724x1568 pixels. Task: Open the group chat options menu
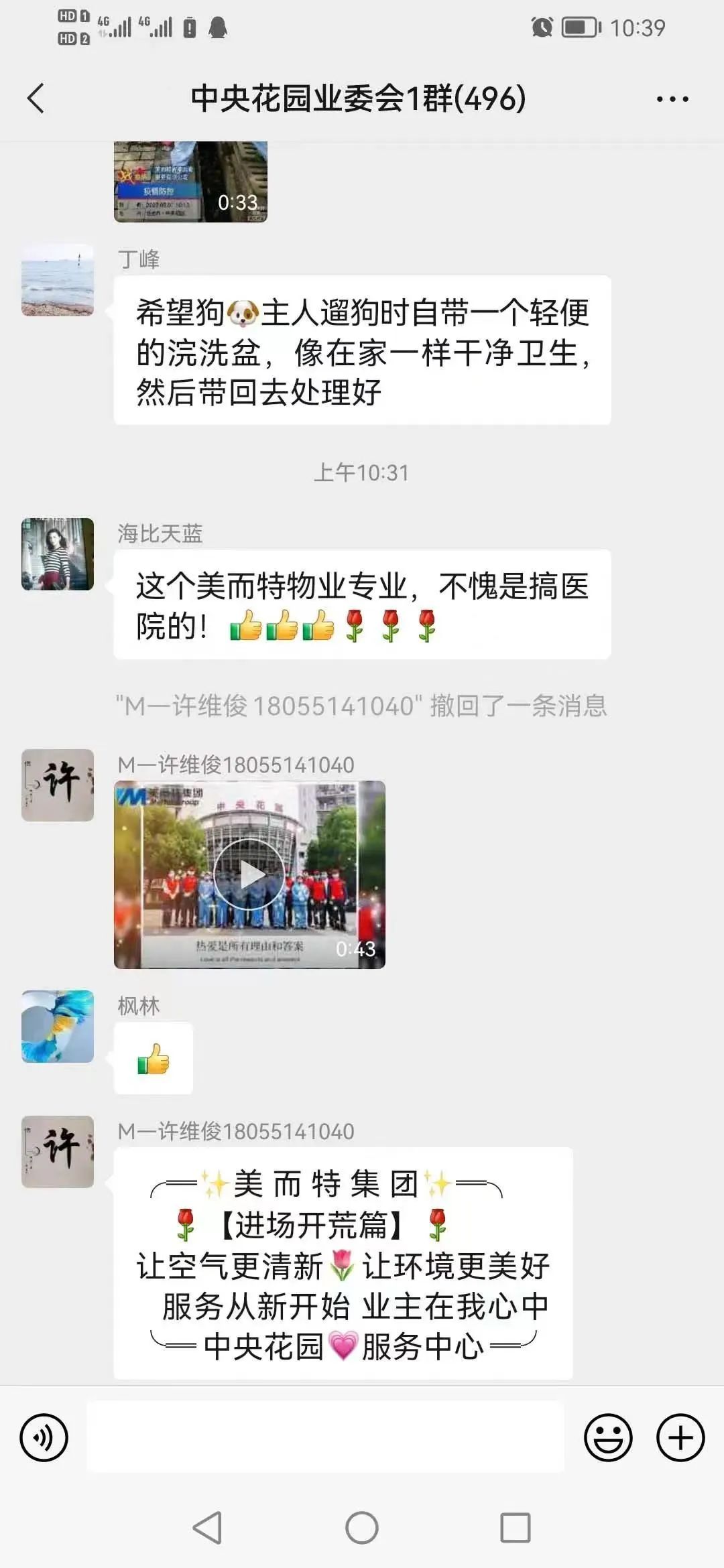(672, 99)
